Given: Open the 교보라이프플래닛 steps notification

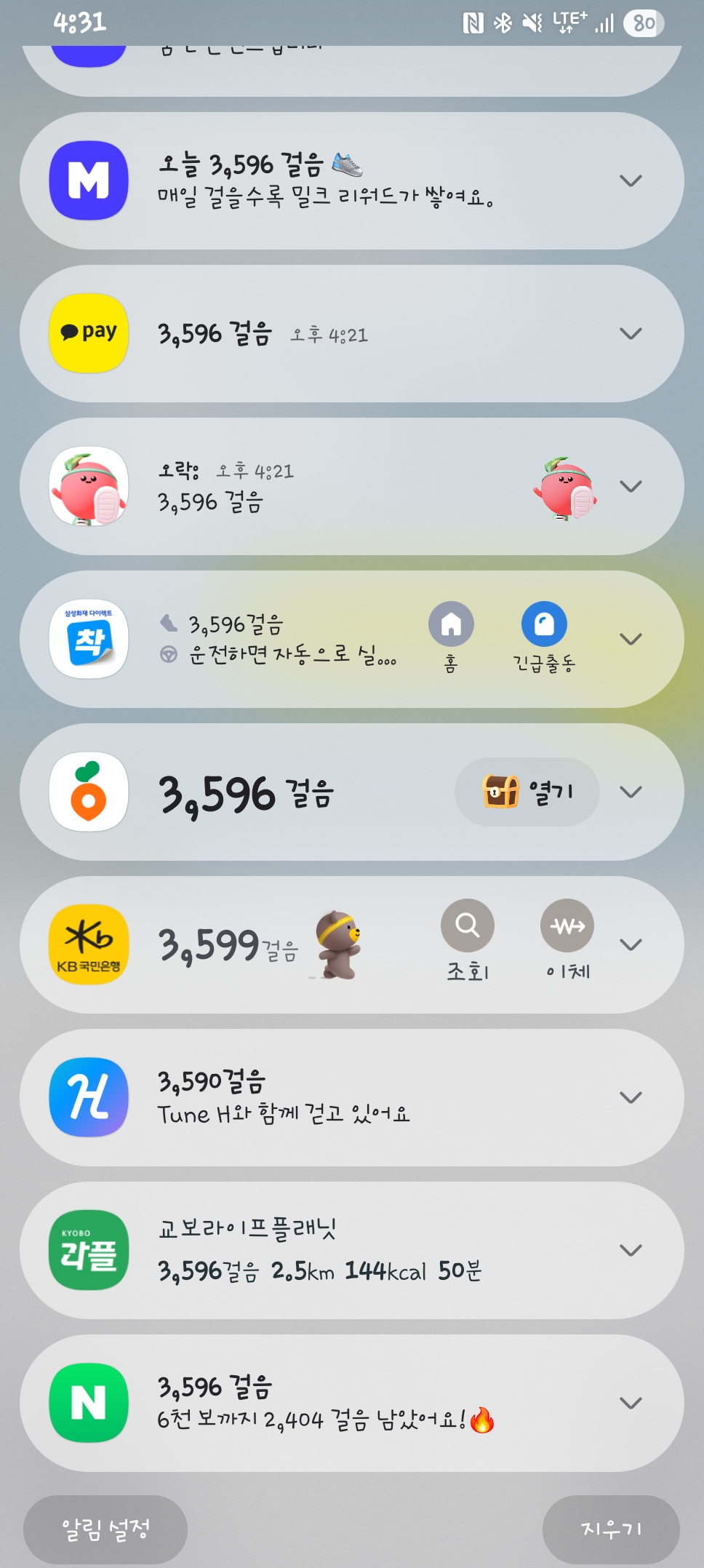Looking at the screenshot, I should click(327, 1250).
